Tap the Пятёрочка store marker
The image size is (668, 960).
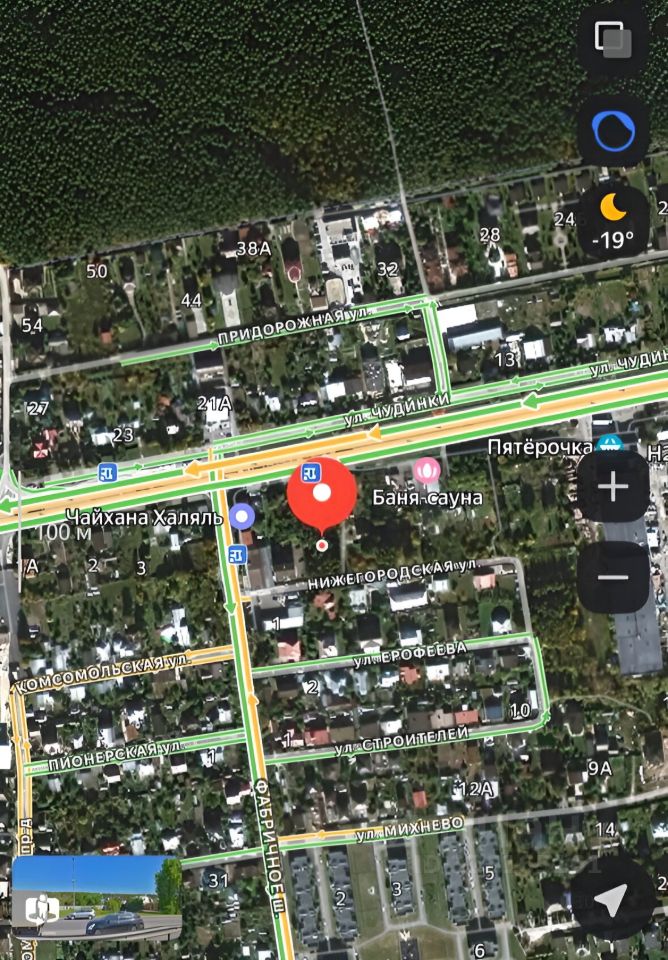(x=606, y=446)
